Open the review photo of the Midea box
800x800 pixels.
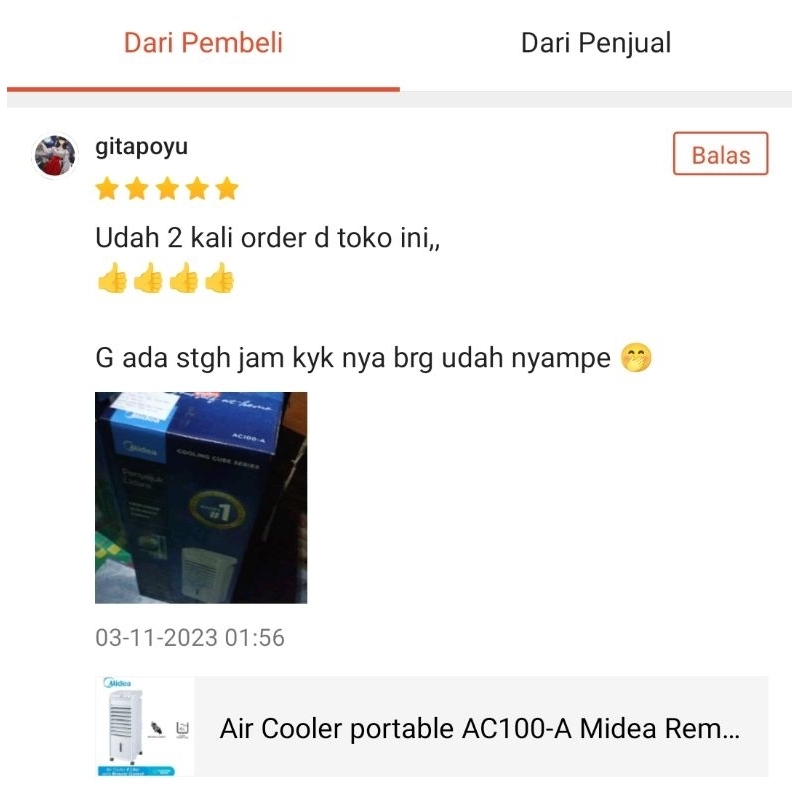[x=201, y=497]
